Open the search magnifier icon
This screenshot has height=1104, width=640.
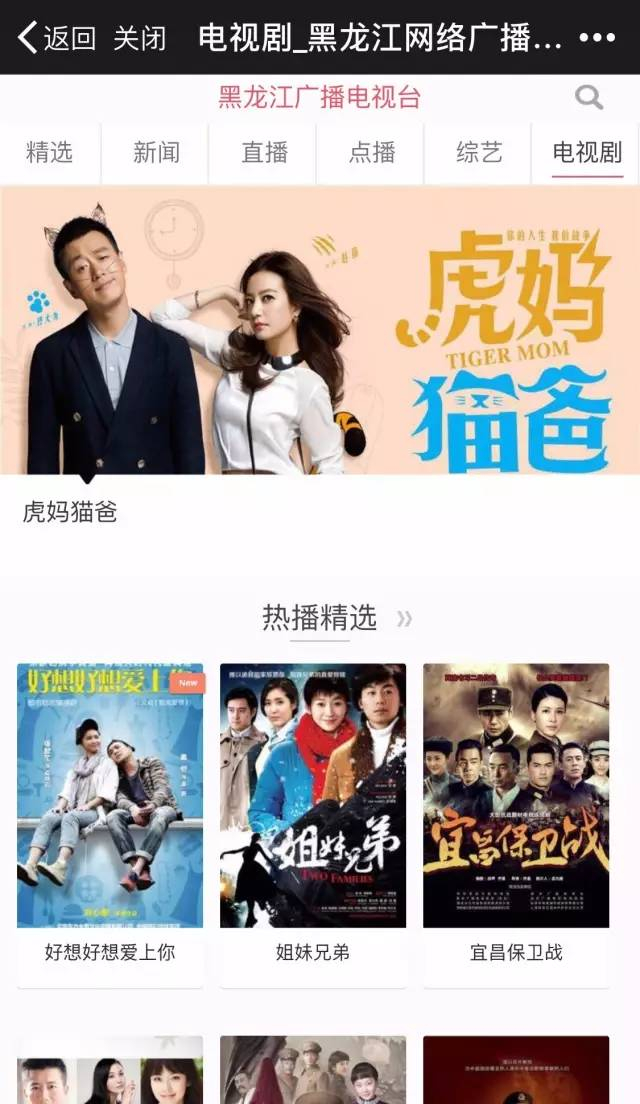[x=589, y=97]
